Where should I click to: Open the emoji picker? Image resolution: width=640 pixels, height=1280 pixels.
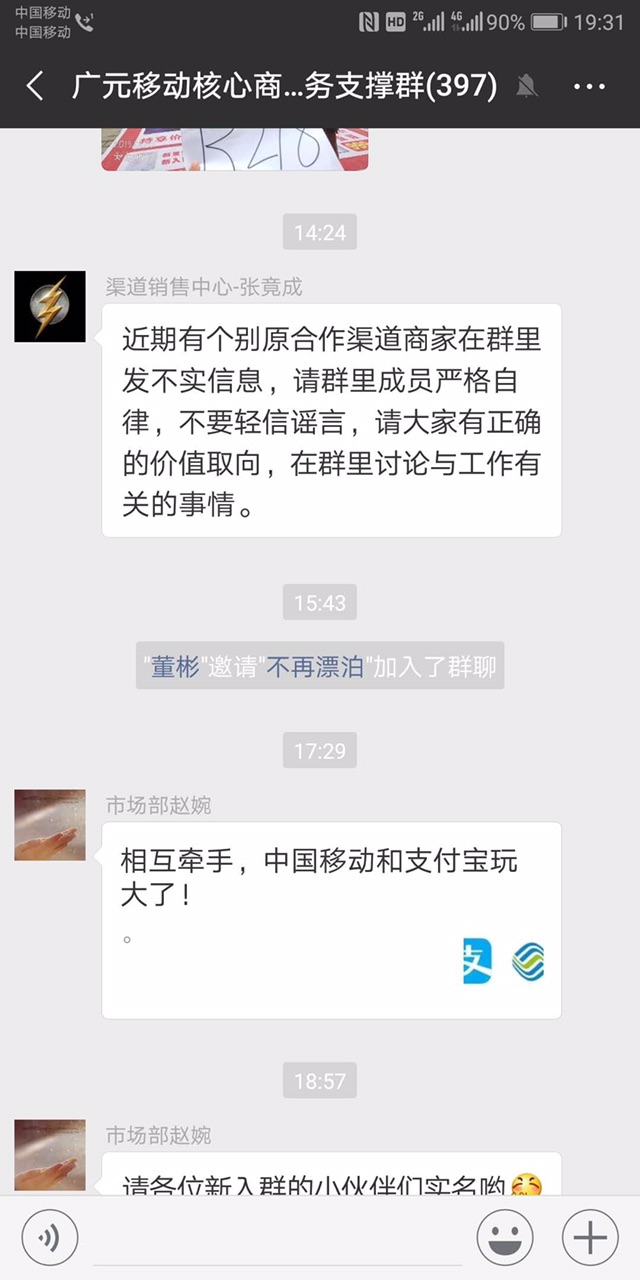point(505,1237)
